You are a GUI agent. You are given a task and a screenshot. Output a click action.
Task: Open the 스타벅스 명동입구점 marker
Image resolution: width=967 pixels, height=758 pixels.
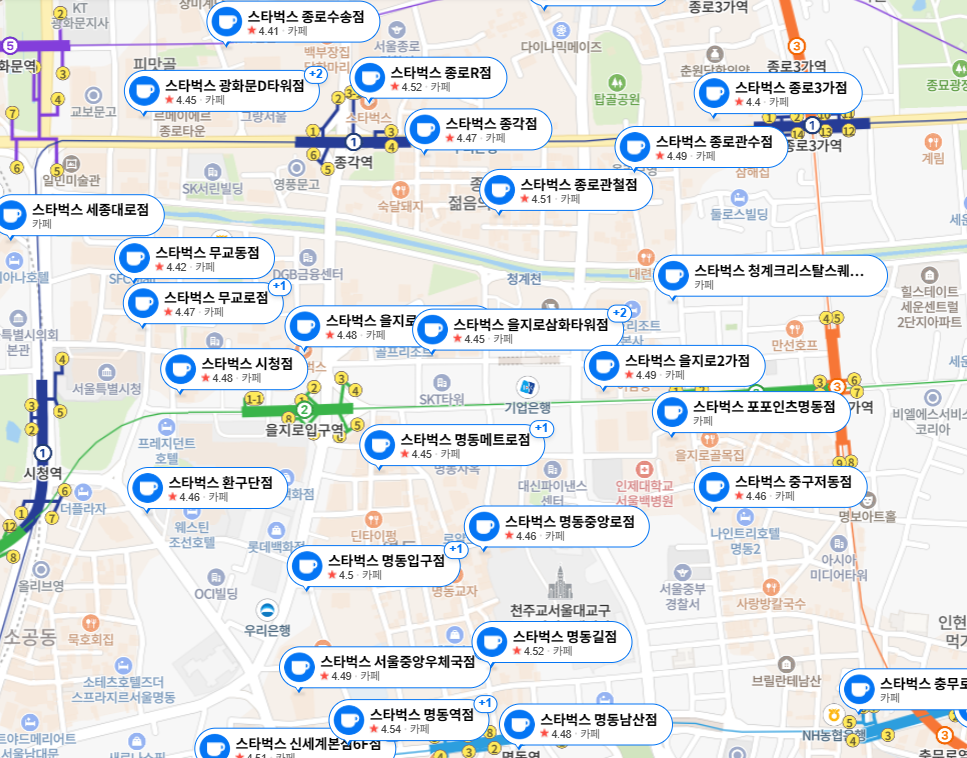[x=374, y=566]
